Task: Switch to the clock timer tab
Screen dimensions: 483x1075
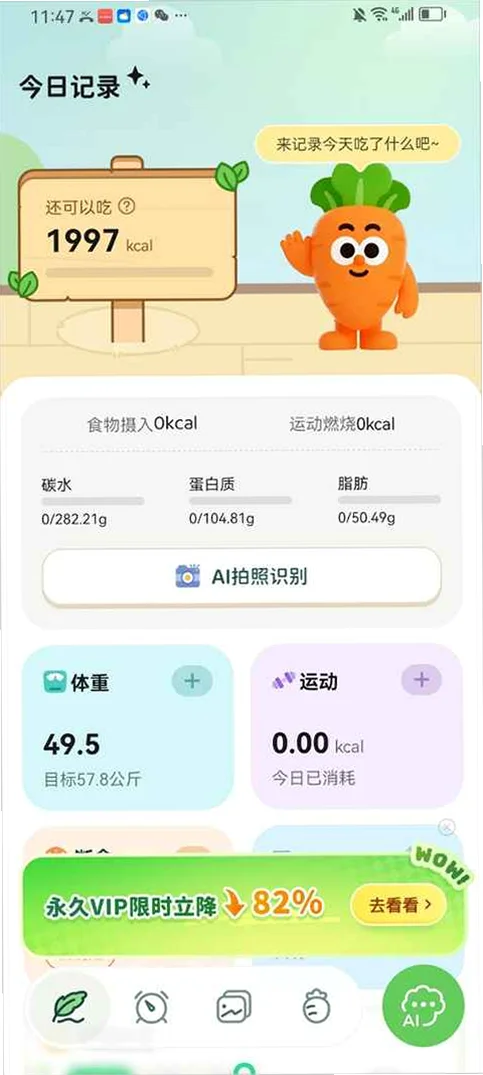Action: click(151, 1006)
